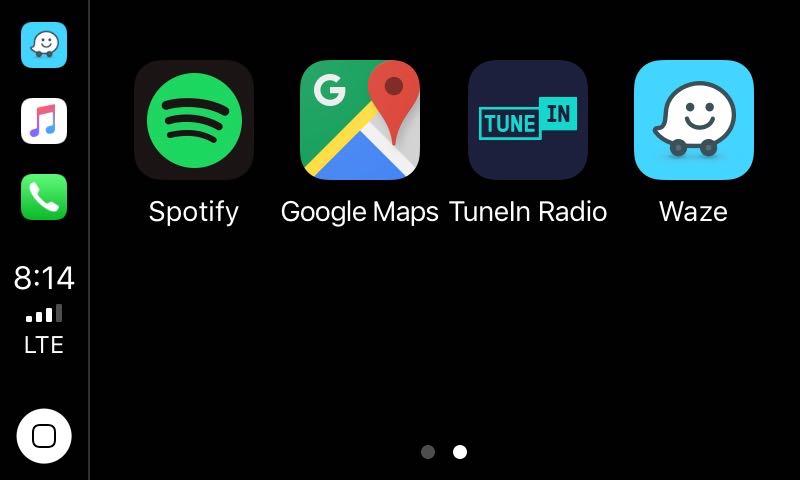This screenshot has height=480, width=800.
Task: Open the Music app in the sidebar
Action: pyautogui.click(x=44, y=121)
